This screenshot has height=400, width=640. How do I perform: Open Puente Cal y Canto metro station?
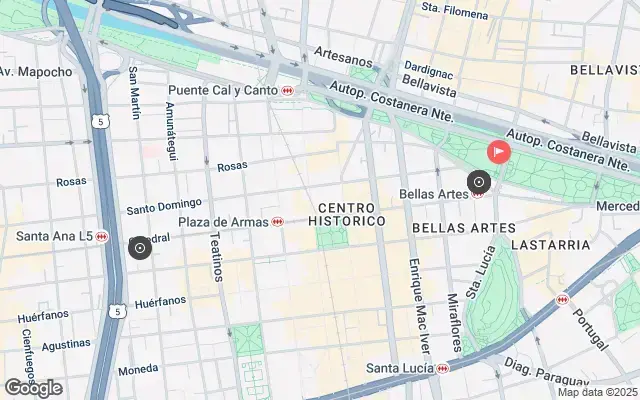288,90
